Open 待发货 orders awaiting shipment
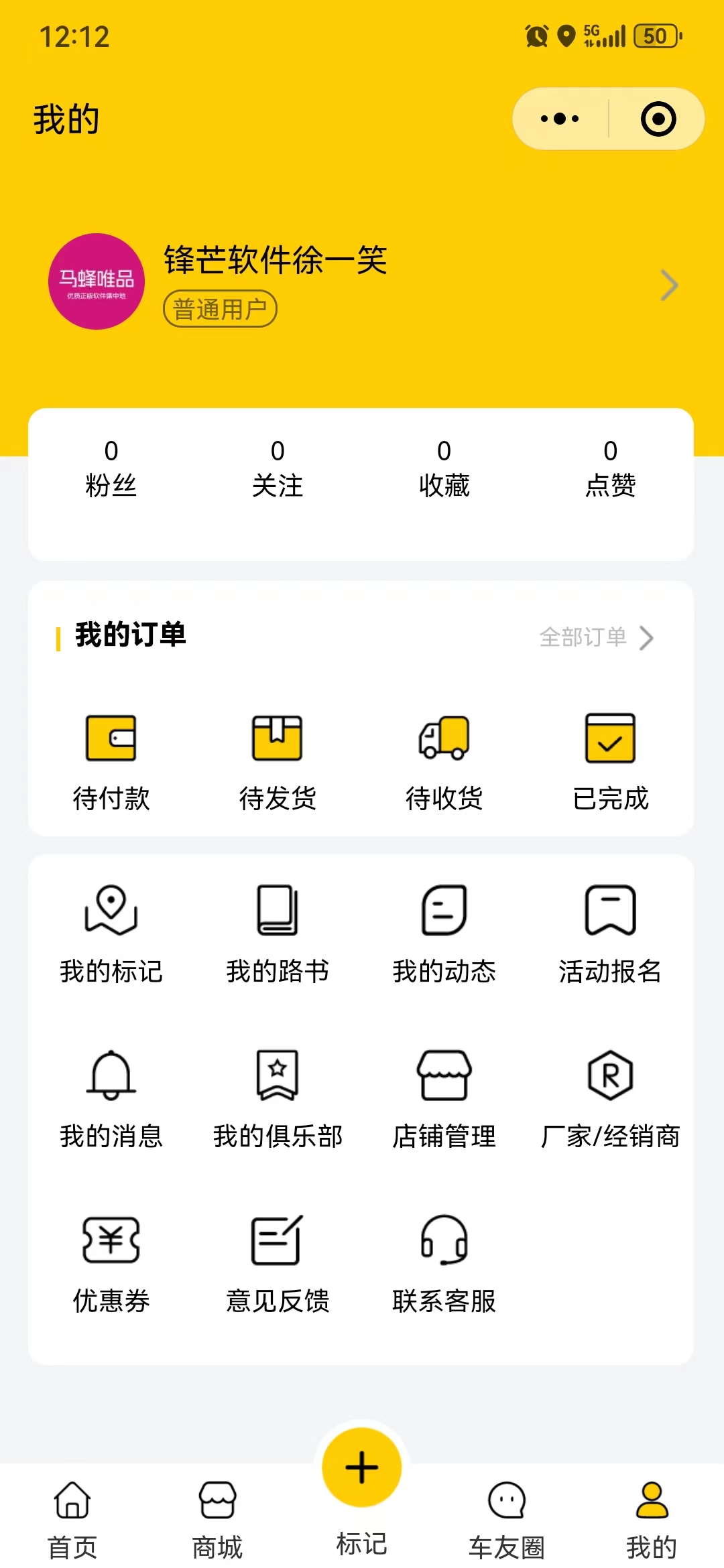 coord(278,762)
